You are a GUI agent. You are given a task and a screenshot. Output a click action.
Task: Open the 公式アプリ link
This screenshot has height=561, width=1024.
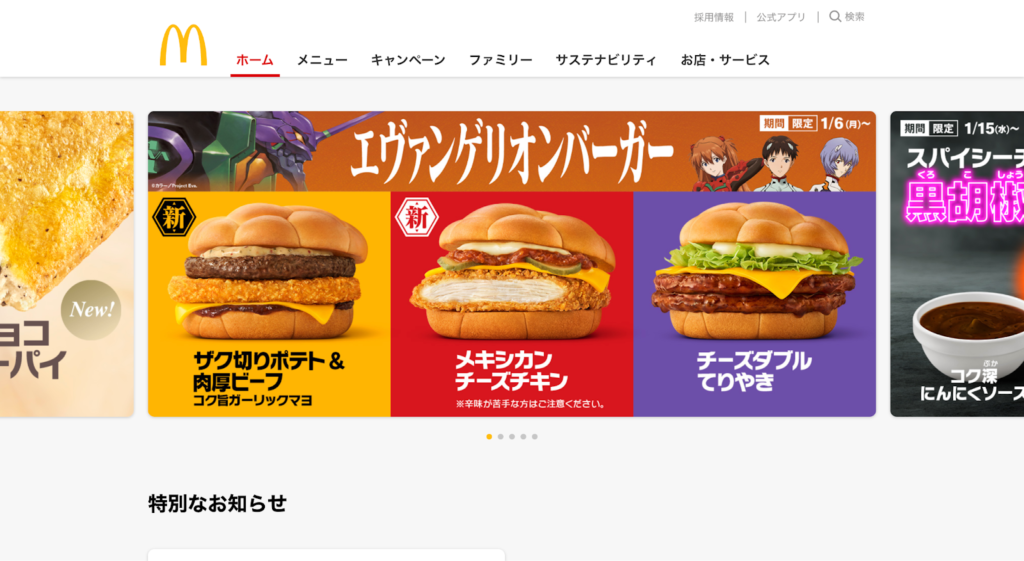point(781,17)
